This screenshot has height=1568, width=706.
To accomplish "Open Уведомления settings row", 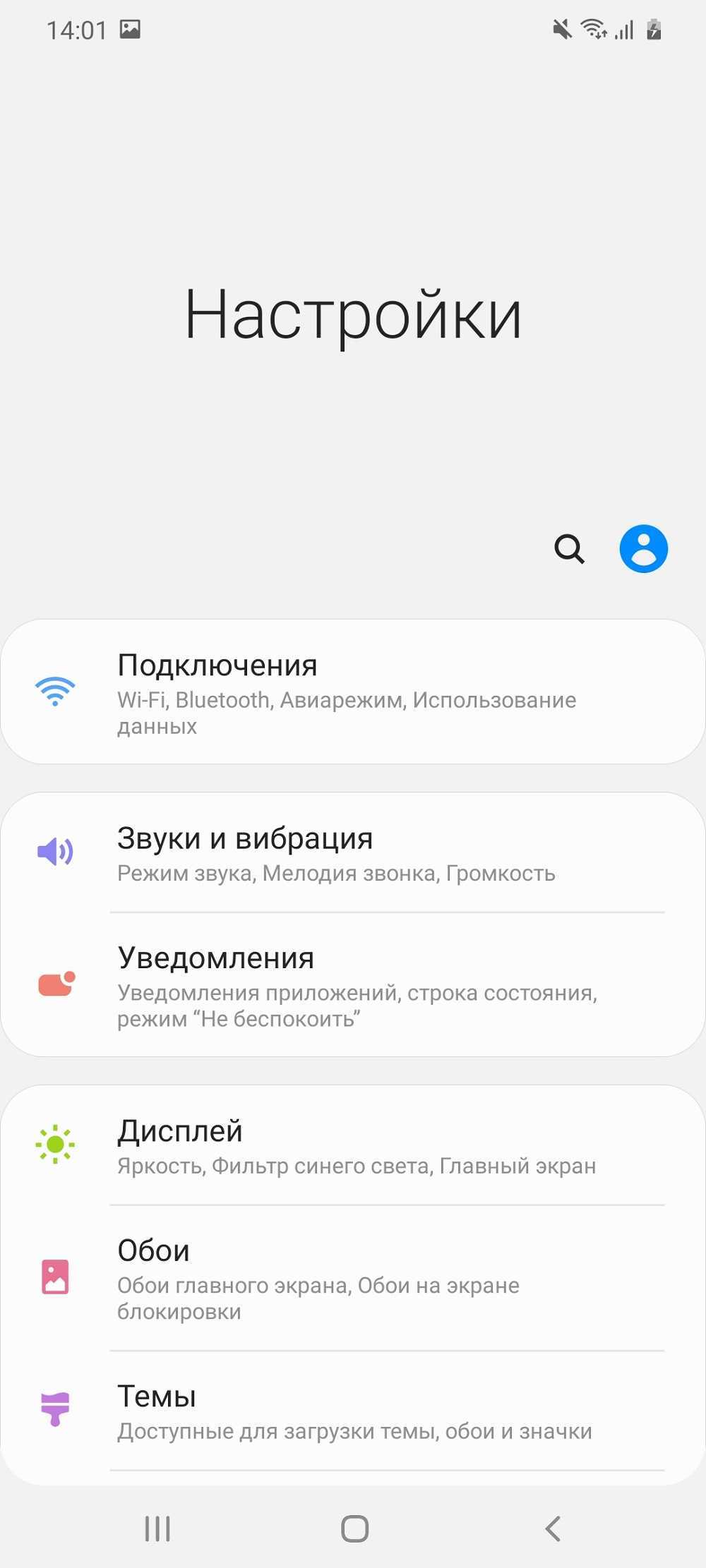I will coord(353,985).
